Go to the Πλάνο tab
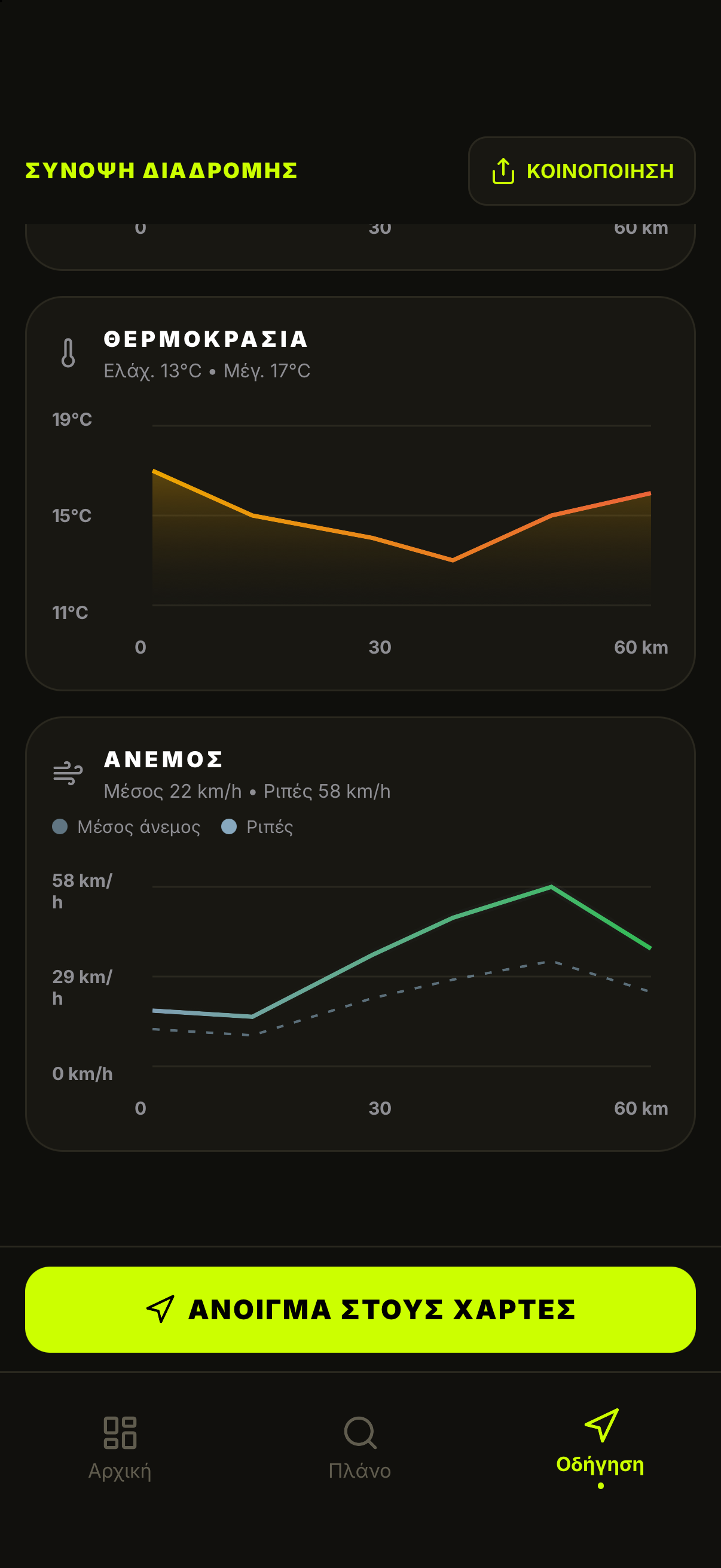Viewport: 721px width, 1568px height. 360,1448
